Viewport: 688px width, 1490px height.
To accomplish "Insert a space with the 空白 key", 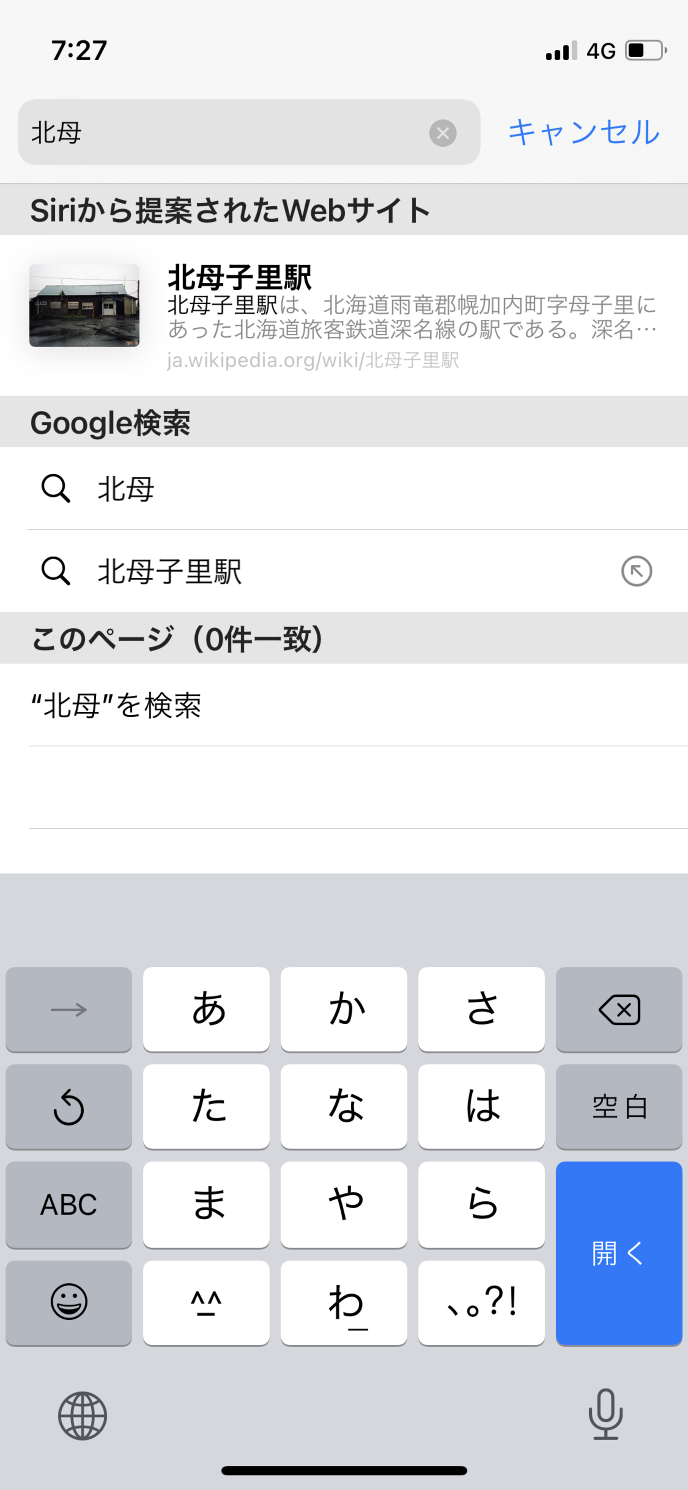I will coord(619,1107).
